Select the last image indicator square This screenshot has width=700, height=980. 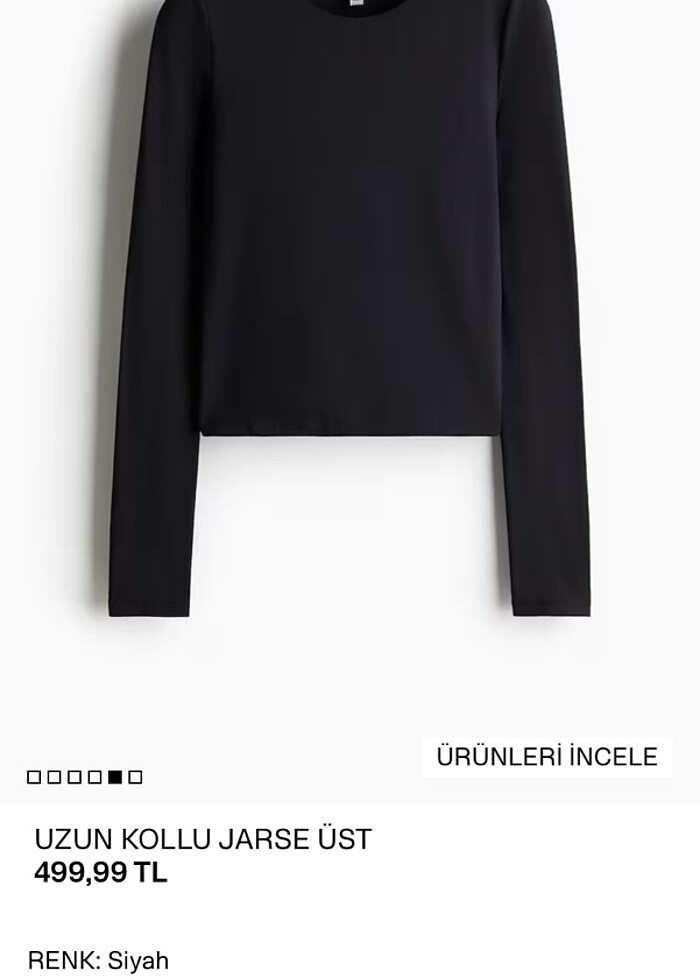click(136, 777)
